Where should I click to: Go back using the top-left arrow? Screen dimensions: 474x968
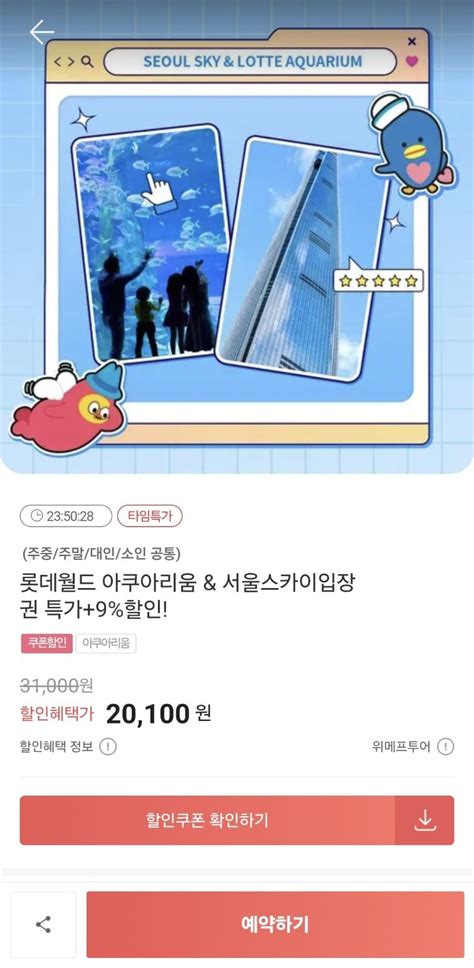42,32
